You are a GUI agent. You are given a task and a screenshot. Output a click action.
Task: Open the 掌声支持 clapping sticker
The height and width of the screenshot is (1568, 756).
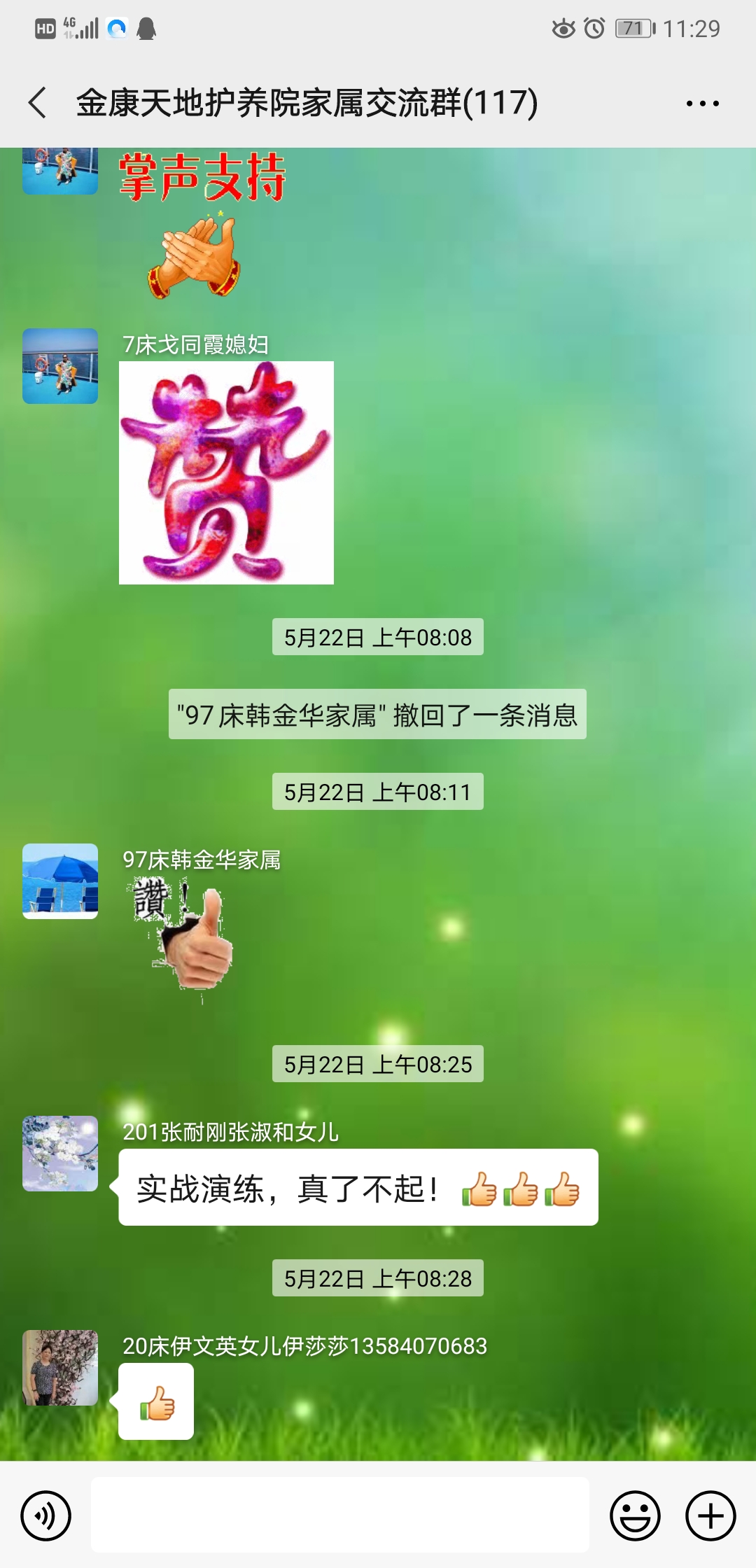(x=200, y=224)
